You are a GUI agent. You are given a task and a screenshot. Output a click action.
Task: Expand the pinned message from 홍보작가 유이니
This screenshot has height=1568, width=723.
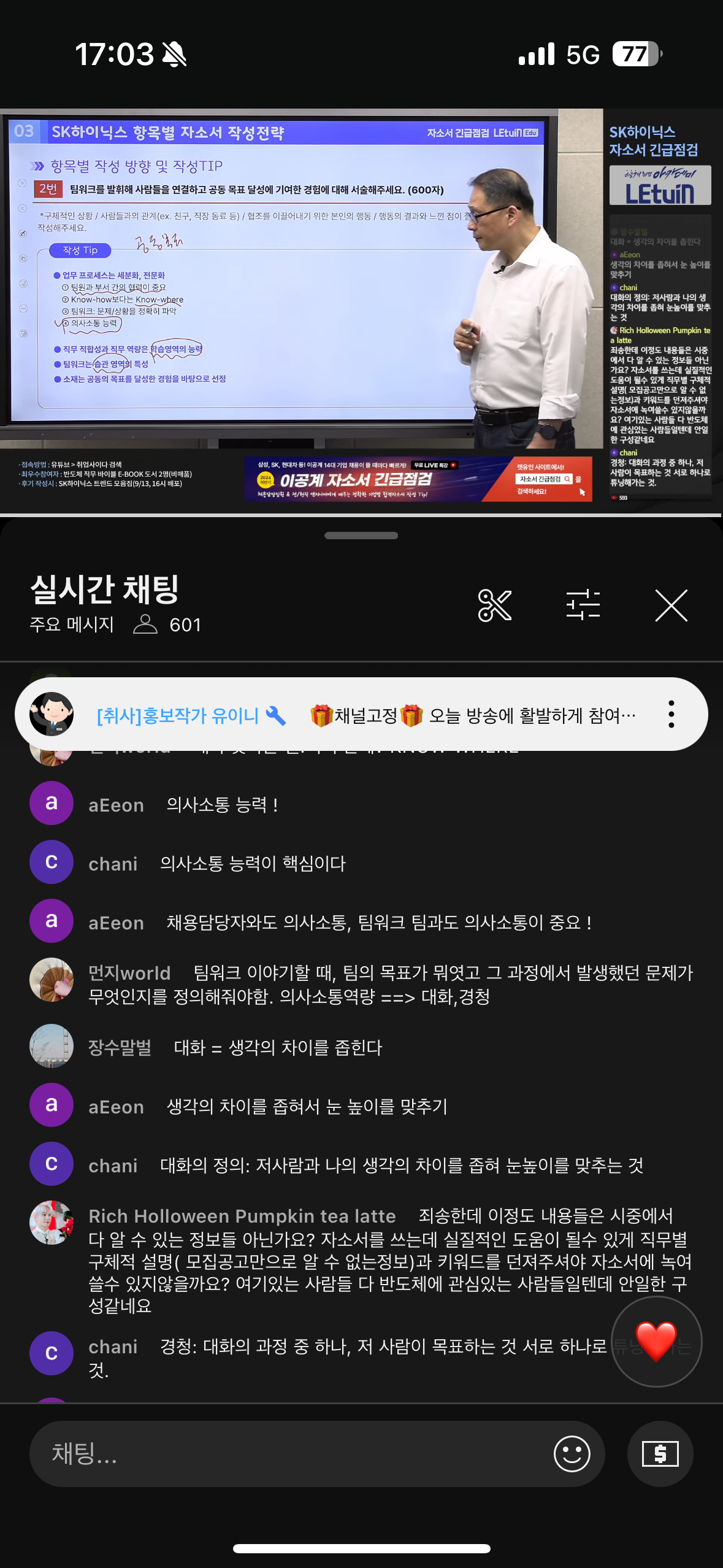point(362,715)
